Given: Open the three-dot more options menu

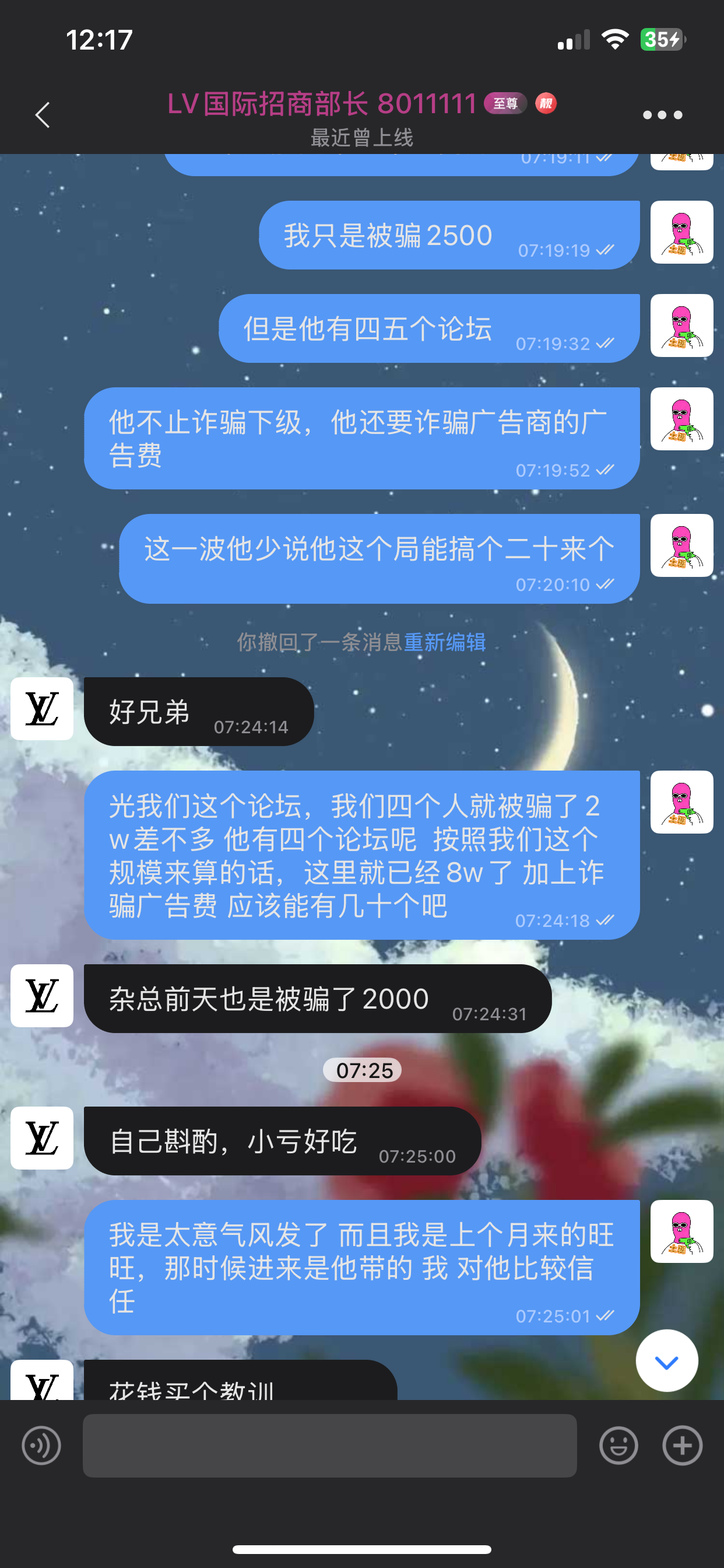Looking at the screenshot, I should [662, 114].
